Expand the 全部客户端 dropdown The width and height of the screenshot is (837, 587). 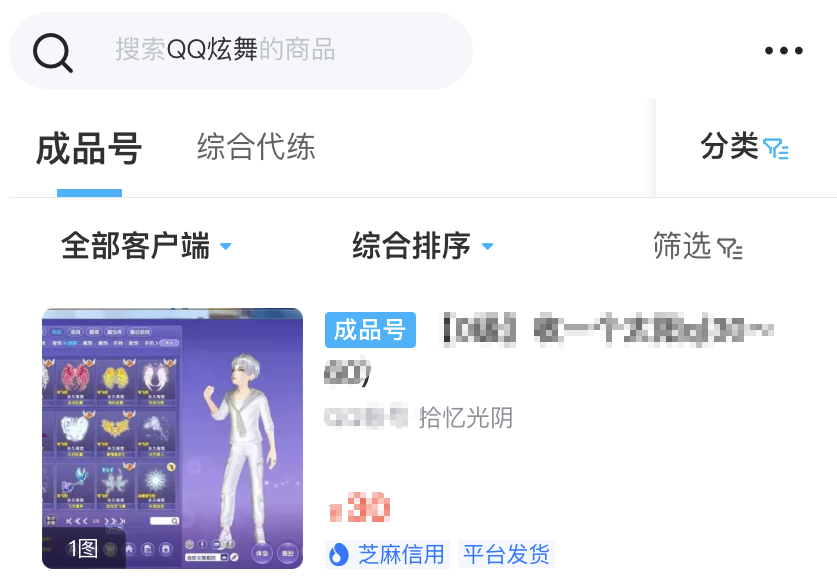point(146,246)
